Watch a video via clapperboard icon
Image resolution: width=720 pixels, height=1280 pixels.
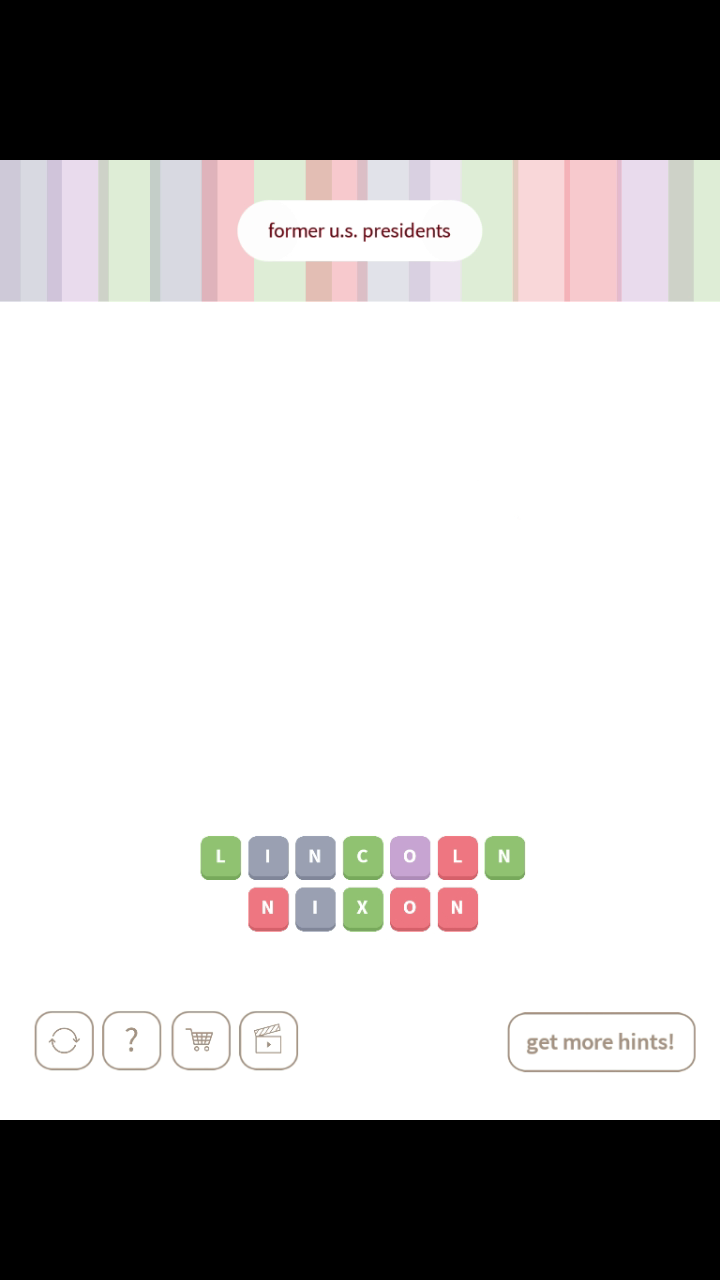[x=268, y=1041]
